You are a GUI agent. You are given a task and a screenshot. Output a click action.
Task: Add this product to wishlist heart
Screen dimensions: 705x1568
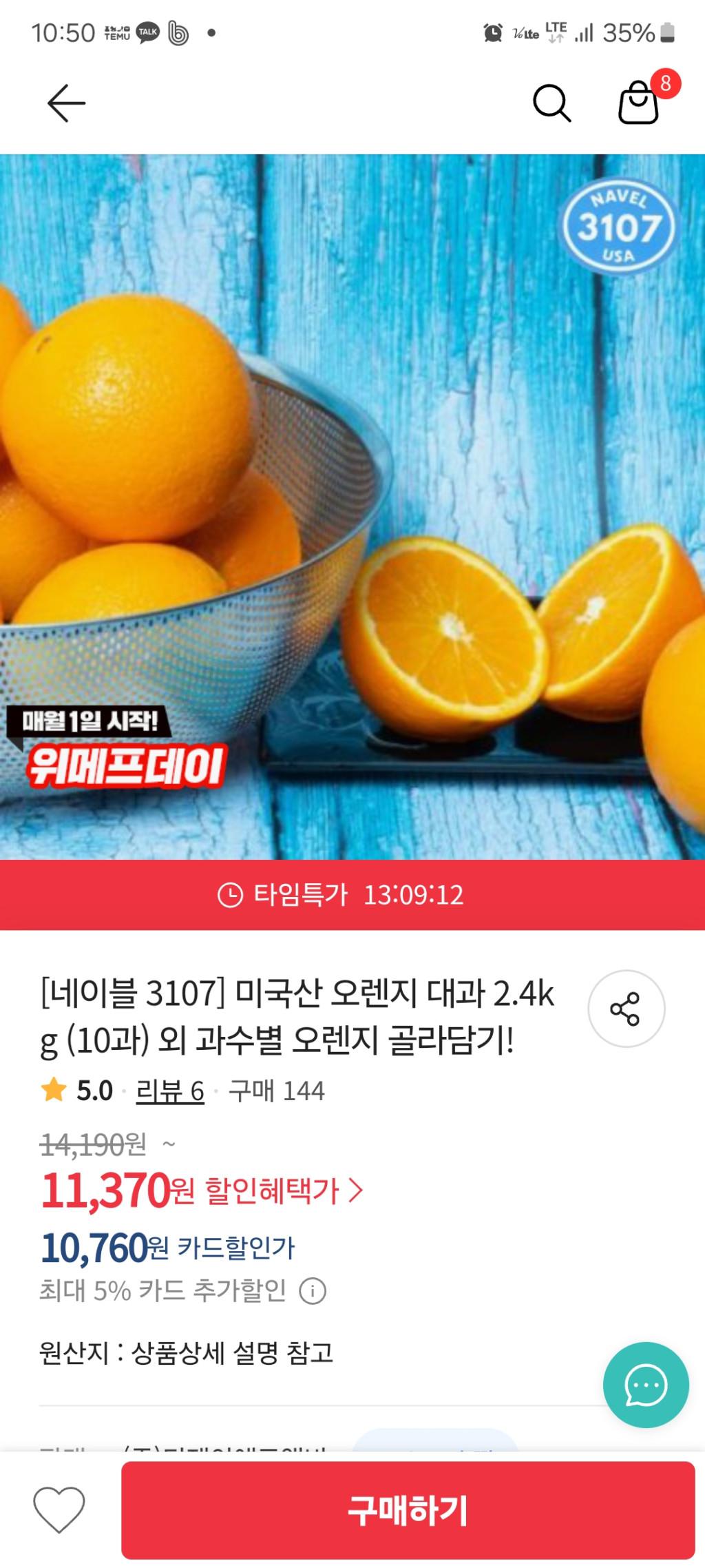59,1509
